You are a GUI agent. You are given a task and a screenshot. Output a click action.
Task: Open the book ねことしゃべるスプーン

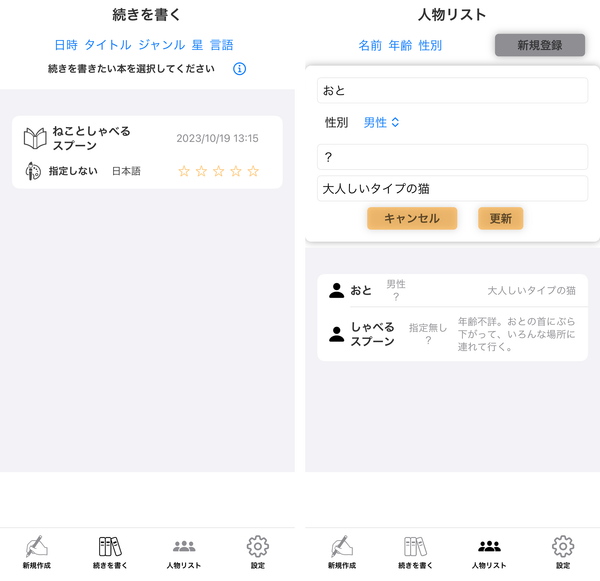(x=147, y=152)
